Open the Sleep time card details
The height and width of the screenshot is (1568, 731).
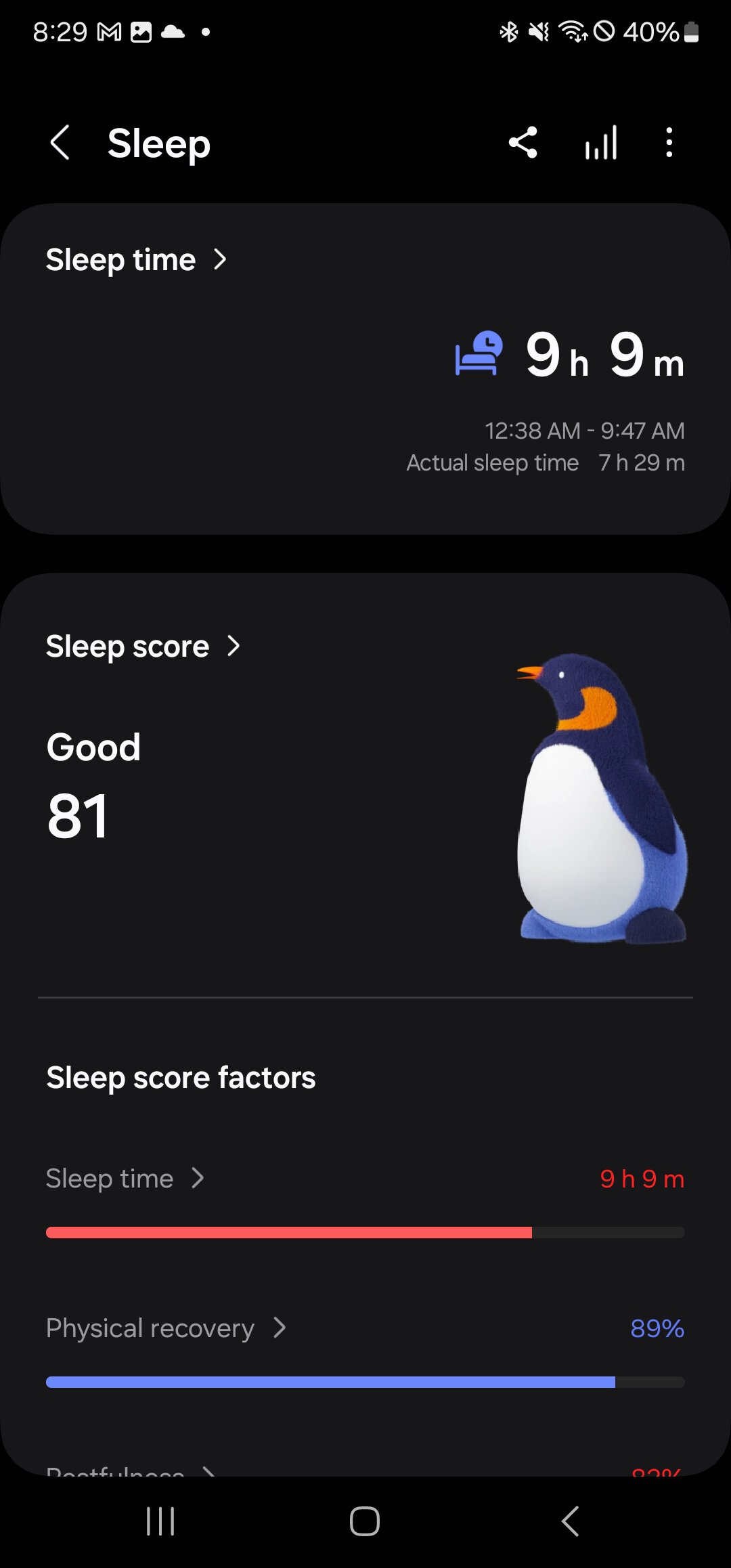point(135,260)
